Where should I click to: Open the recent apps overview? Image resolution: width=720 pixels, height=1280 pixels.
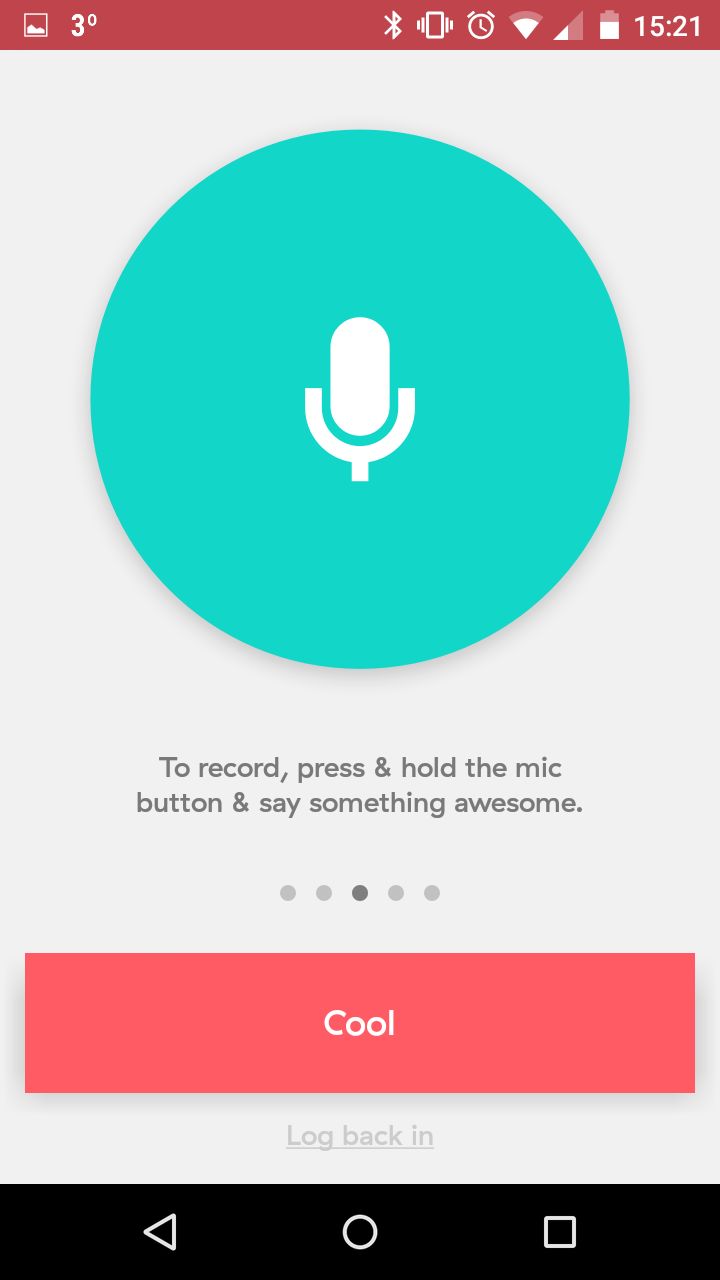[560, 1232]
